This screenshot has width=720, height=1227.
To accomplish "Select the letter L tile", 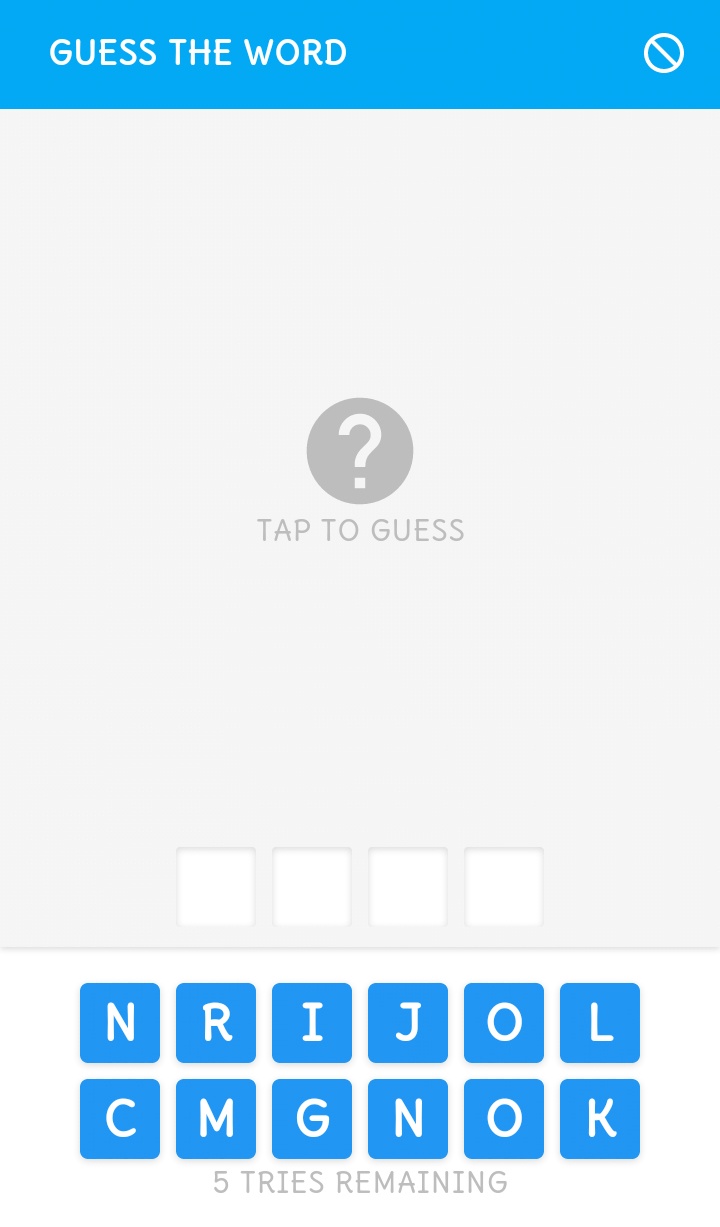I will (600, 1023).
